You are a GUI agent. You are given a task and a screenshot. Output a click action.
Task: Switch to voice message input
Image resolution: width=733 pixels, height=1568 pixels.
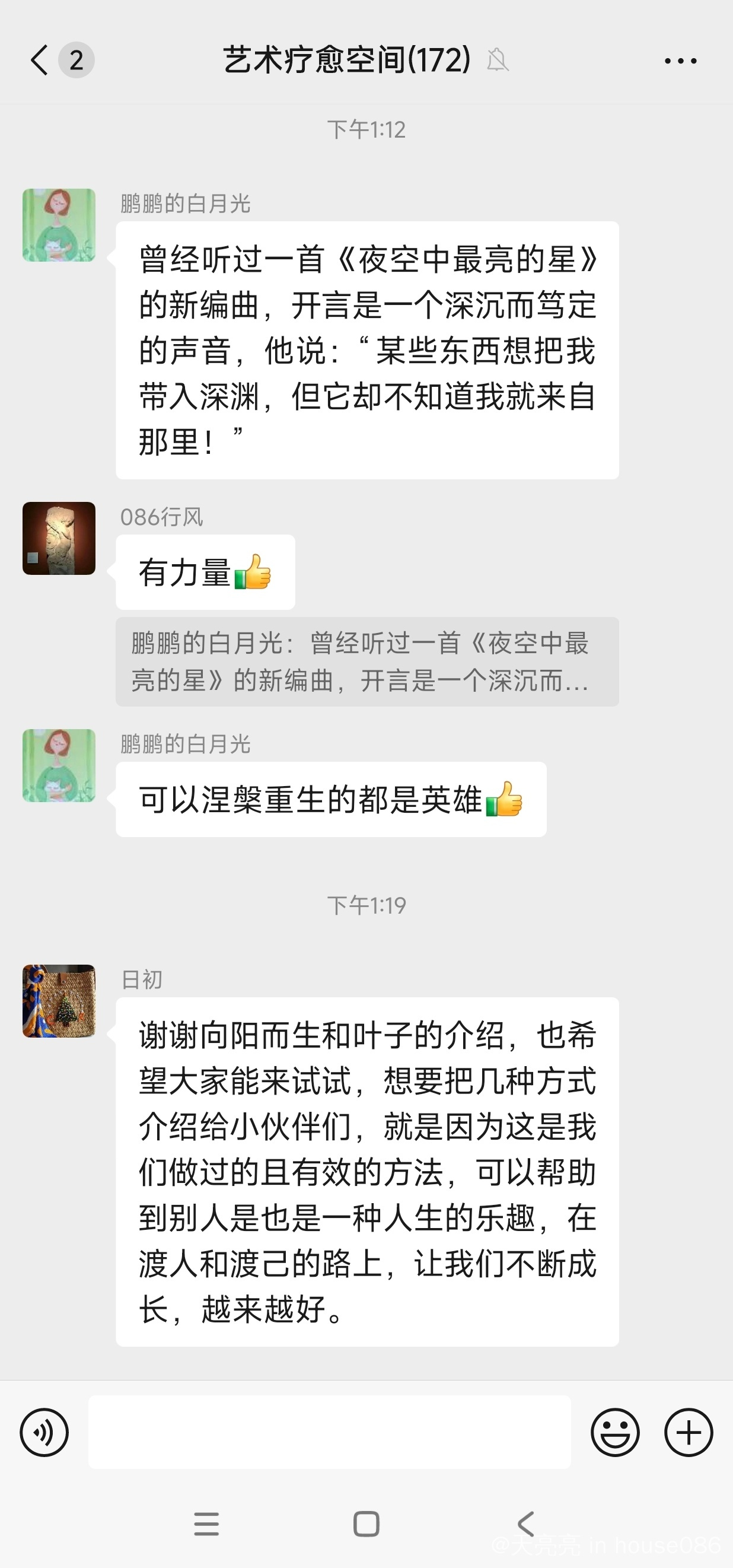(x=44, y=1432)
